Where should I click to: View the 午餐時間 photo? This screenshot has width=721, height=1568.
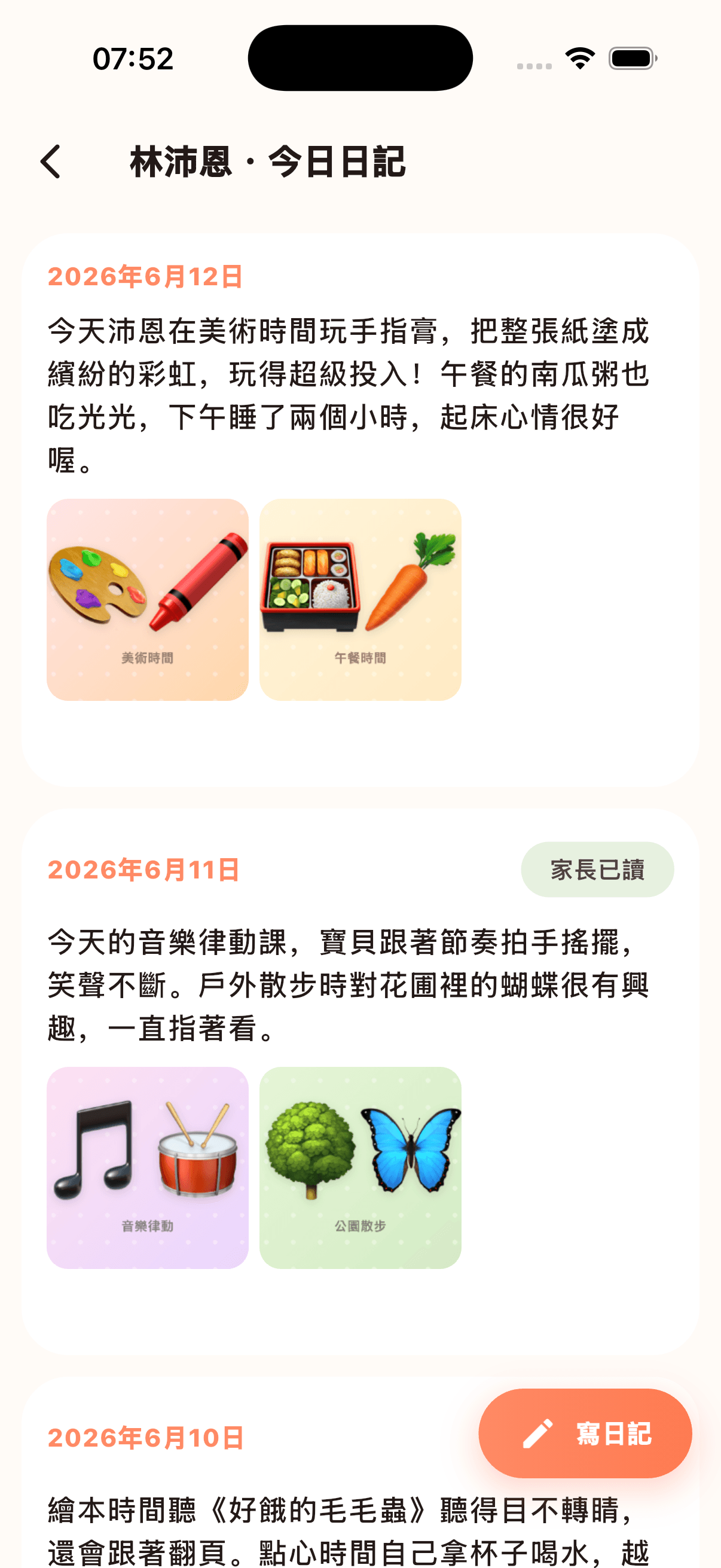[360, 600]
